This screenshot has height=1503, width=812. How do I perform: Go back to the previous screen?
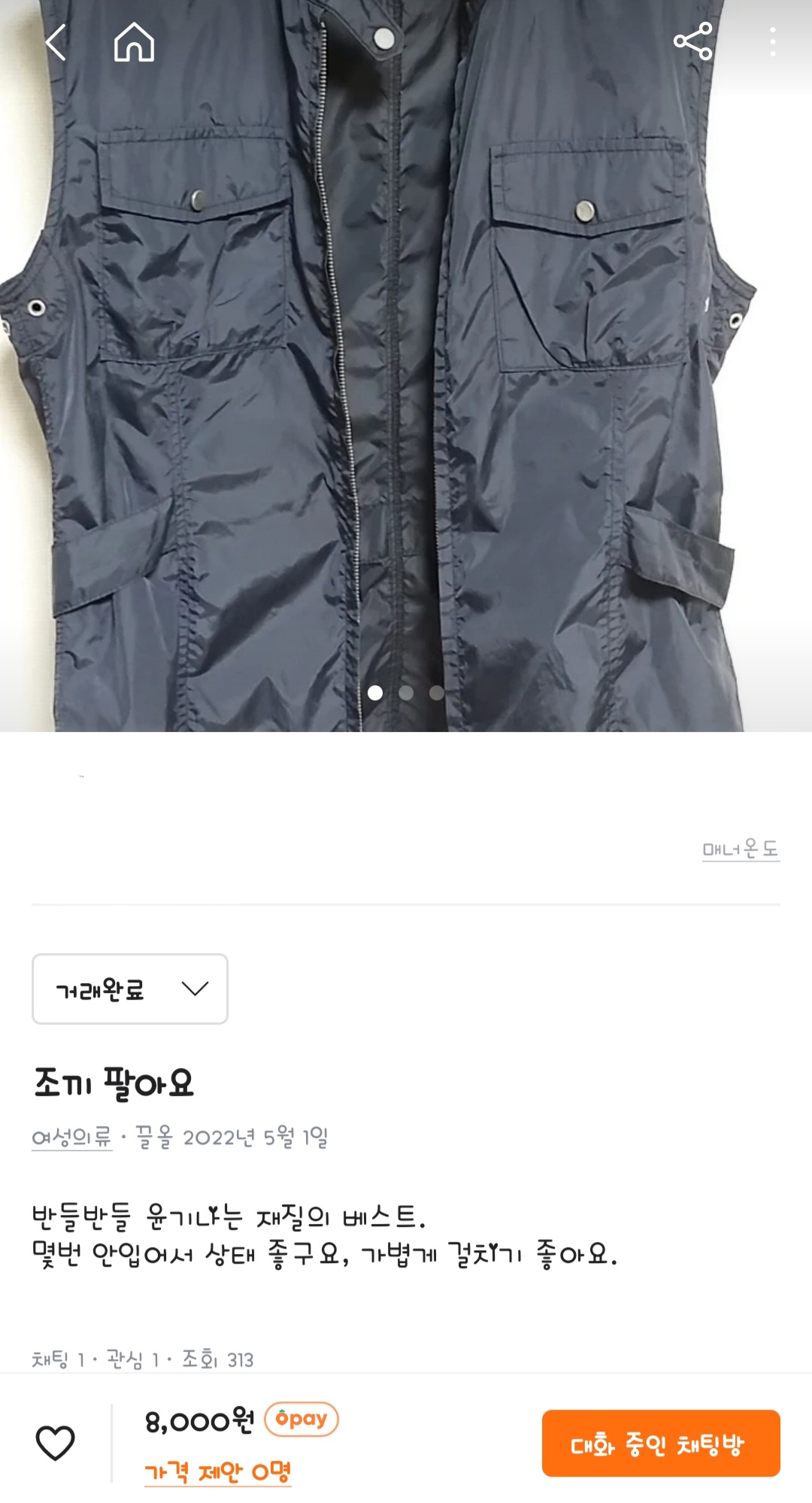point(56,42)
